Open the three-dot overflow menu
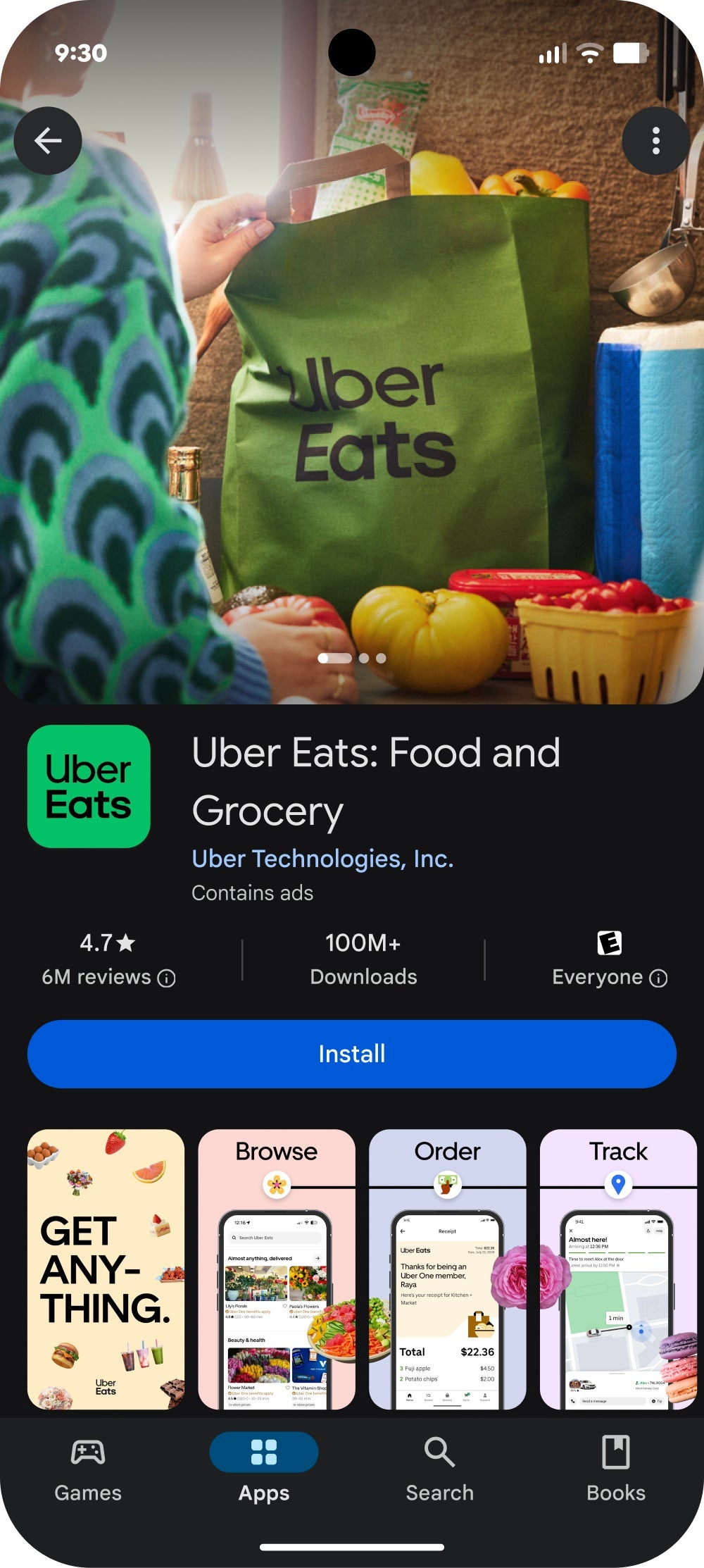The height and width of the screenshot is (1568, 704). pyautogui.click(x=655, y=141)
